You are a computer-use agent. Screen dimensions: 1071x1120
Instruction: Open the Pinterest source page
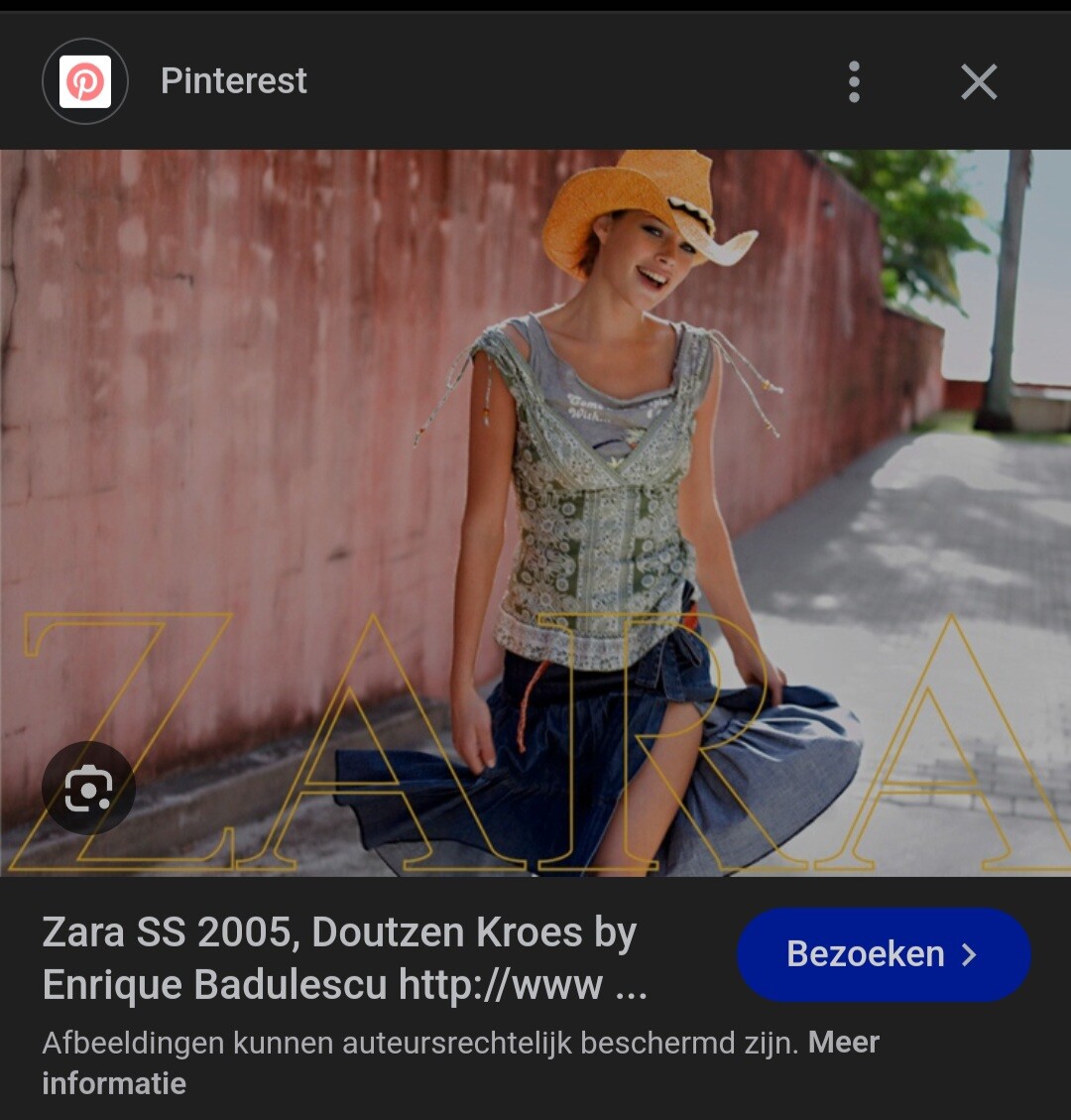(233, 81)
